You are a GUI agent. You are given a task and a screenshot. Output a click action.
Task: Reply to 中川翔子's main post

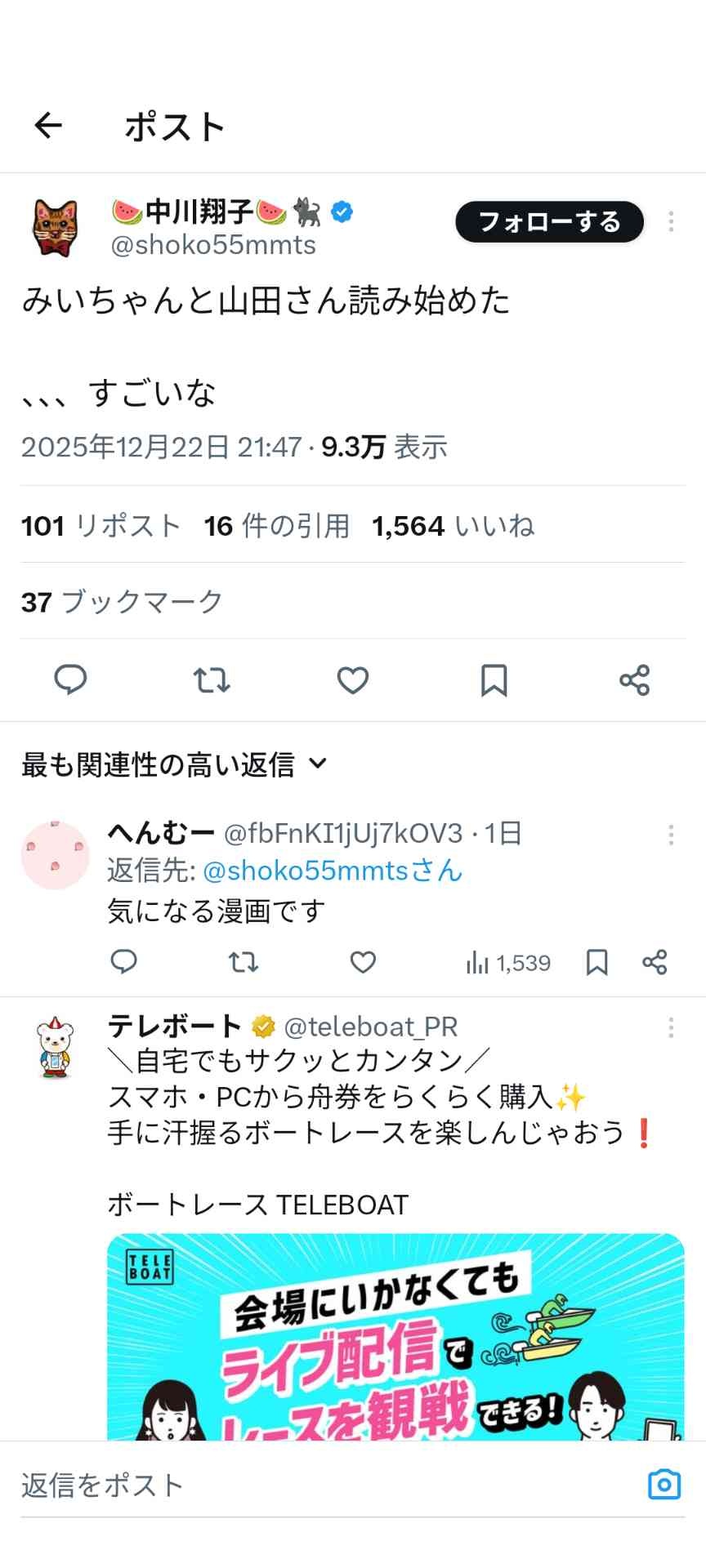point(70,679)
